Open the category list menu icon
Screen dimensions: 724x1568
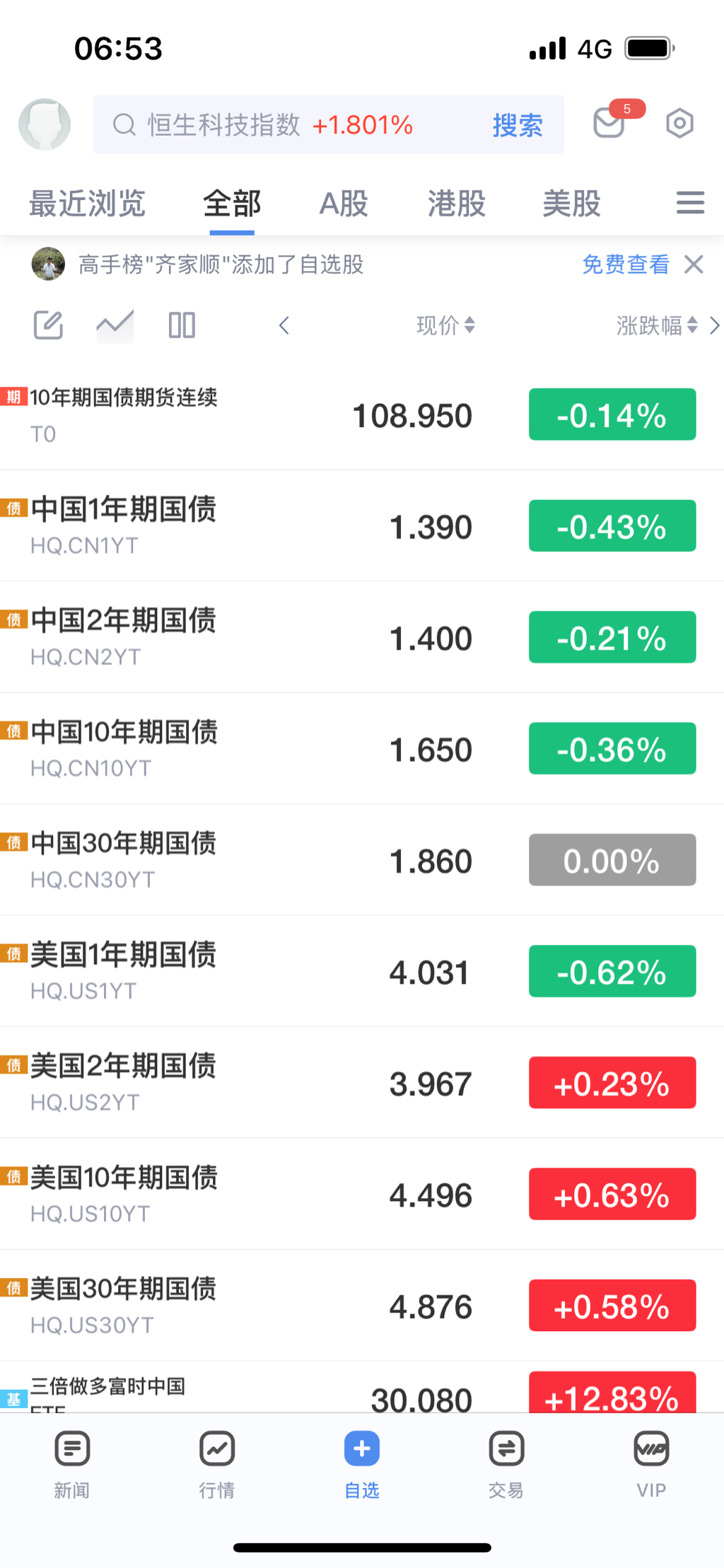tap(690, 203)
